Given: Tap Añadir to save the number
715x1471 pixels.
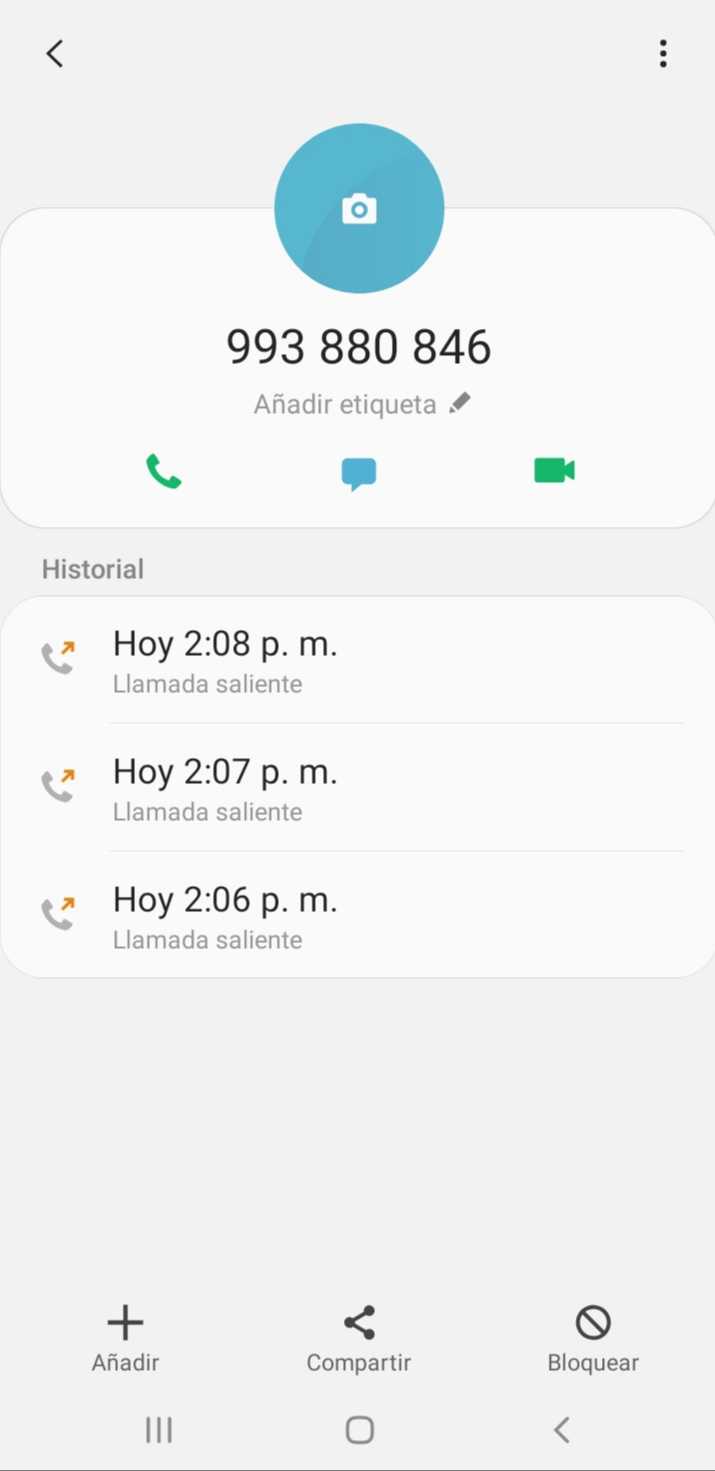Looking at the screenshot, I should pyautogui.click(x=125, y=1338).
